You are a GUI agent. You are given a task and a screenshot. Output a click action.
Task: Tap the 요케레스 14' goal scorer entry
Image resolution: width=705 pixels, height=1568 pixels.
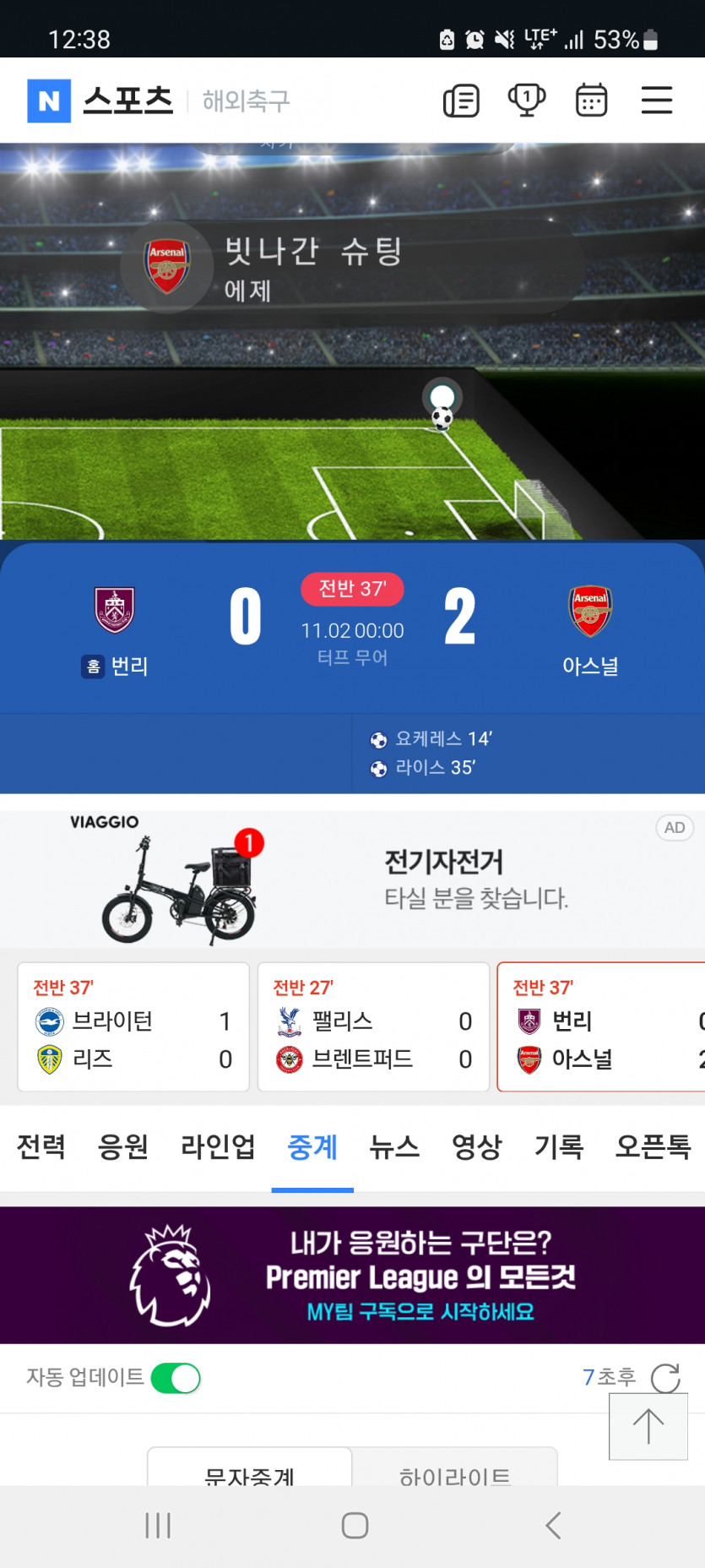point(431,738)
